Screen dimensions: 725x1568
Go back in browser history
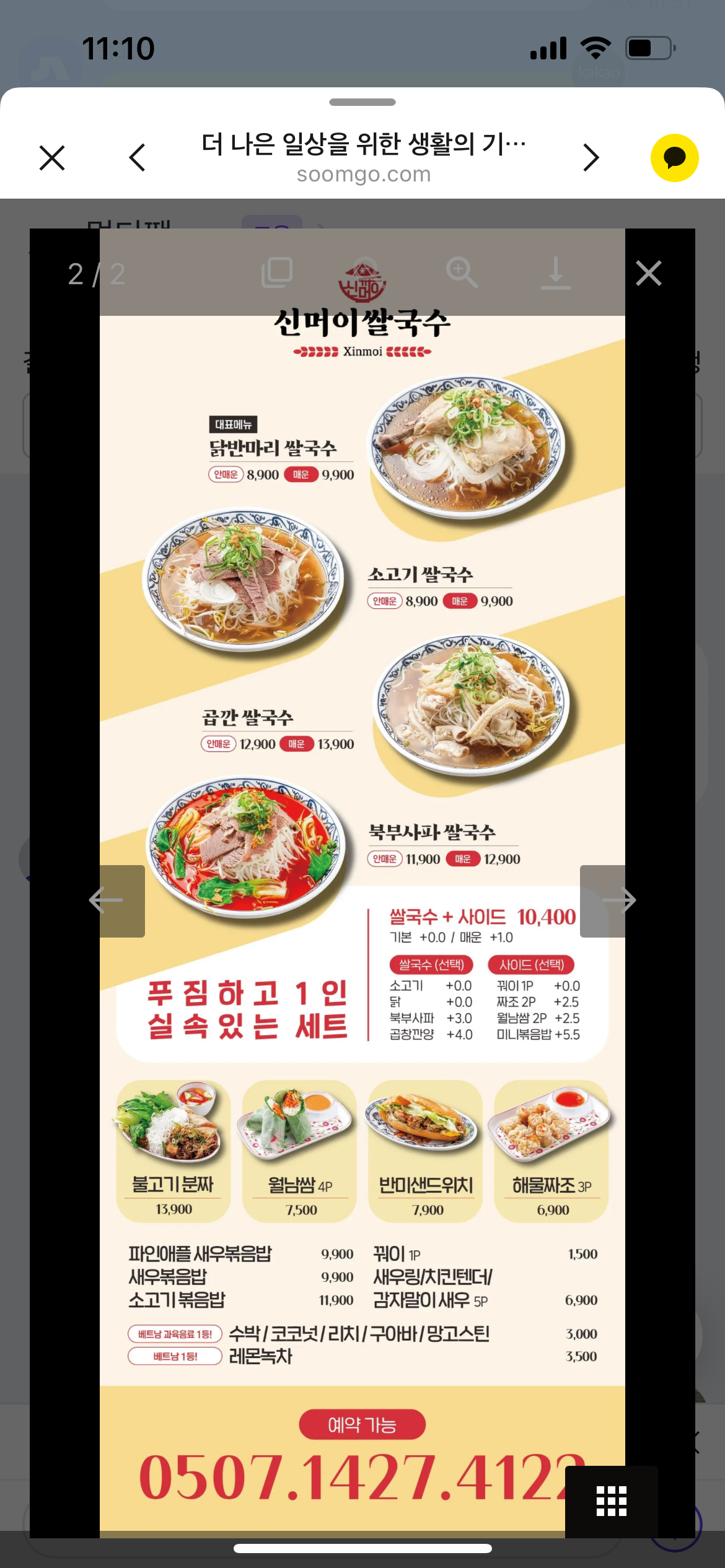pos(138,158)
